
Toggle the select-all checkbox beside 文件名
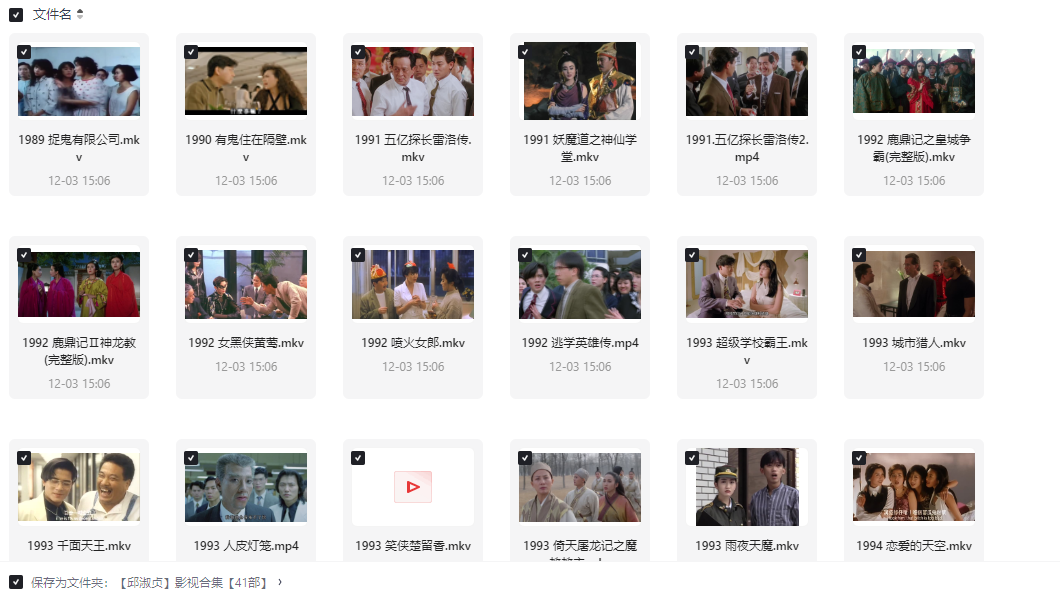[x=16, y=15]
